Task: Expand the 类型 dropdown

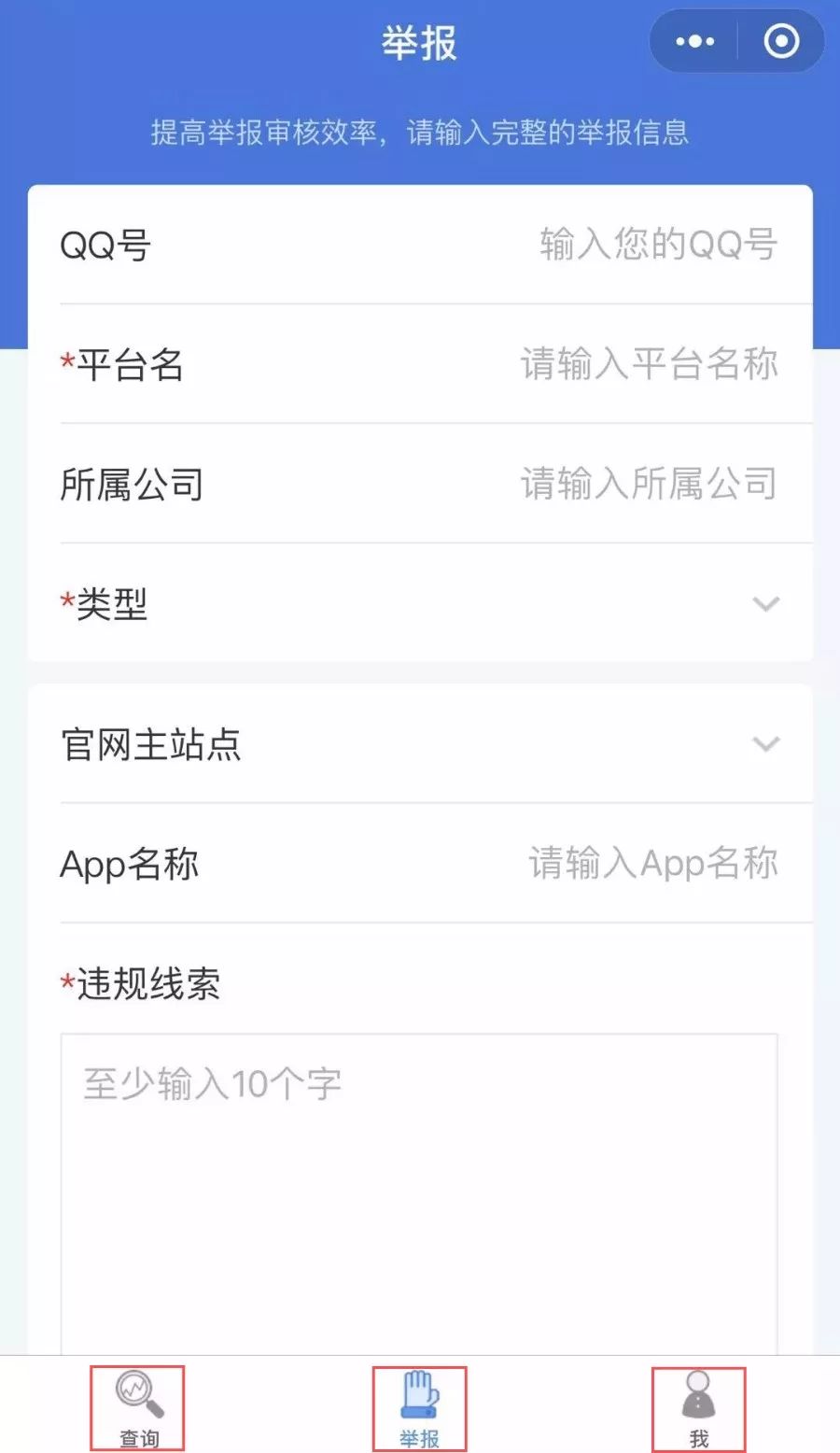Action: coord(765,604)
